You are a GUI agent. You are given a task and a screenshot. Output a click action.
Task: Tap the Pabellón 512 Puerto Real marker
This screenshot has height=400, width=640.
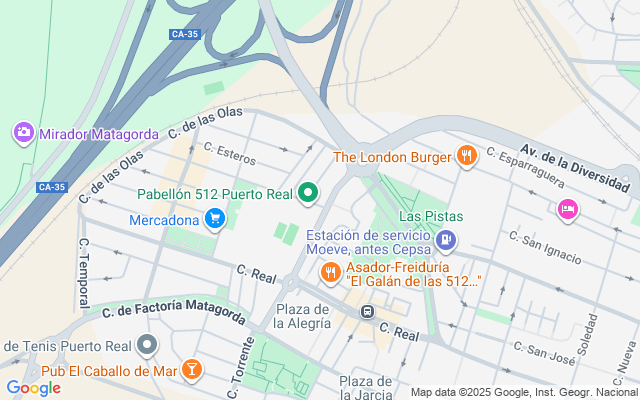coord(309,193)
